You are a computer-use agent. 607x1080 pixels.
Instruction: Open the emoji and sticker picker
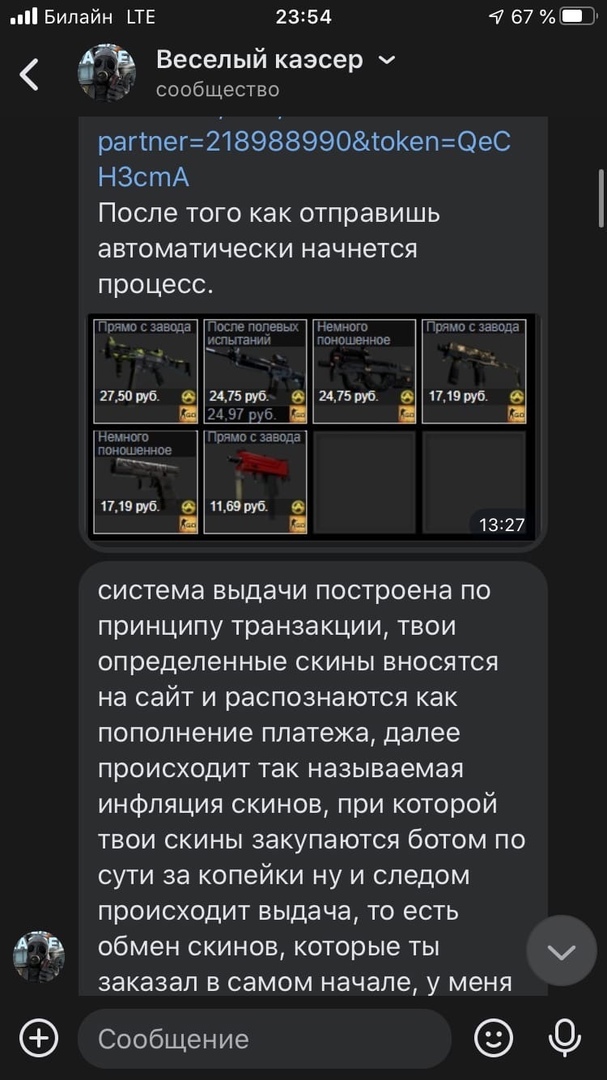pyautogui.click(x=493, y=1038)
